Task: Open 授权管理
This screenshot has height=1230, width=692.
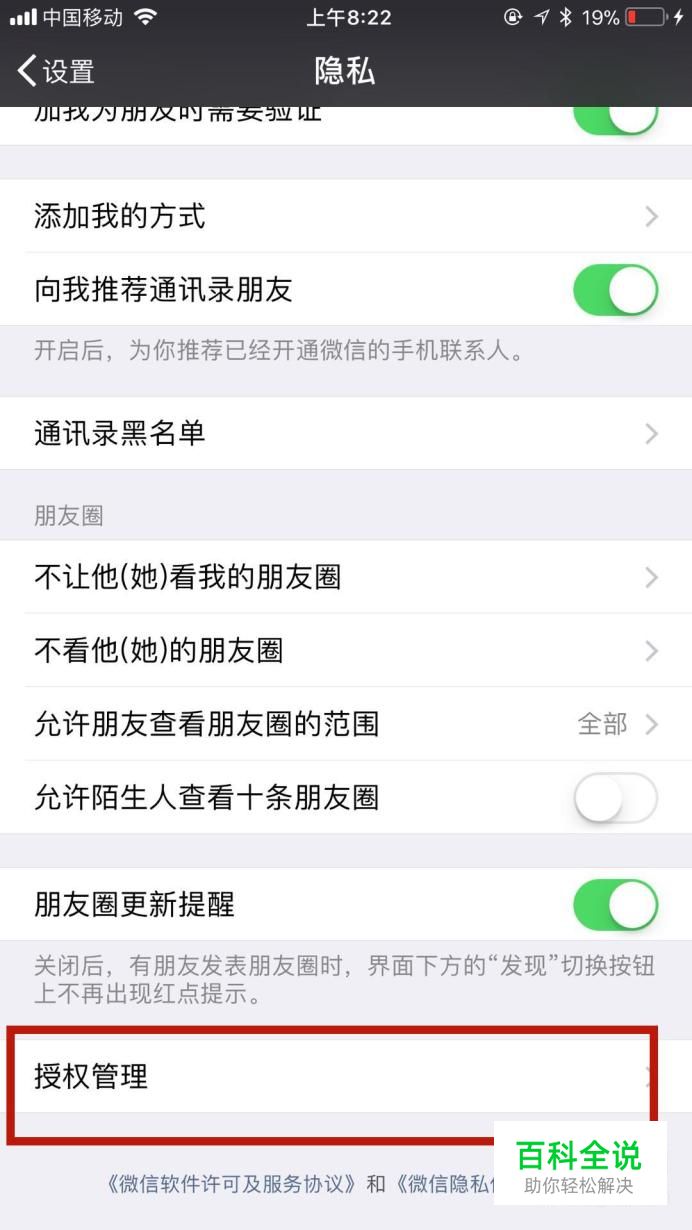Action: (x=346, y=1076)
